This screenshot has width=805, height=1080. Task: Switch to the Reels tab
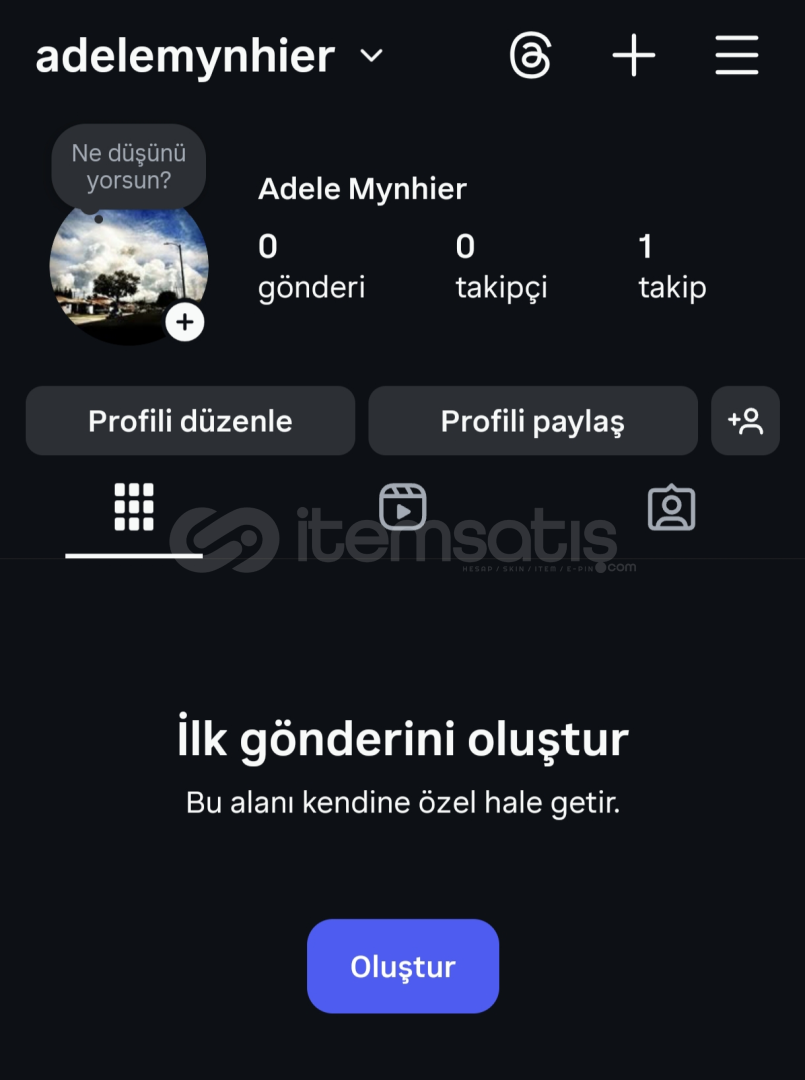[403, 507]
